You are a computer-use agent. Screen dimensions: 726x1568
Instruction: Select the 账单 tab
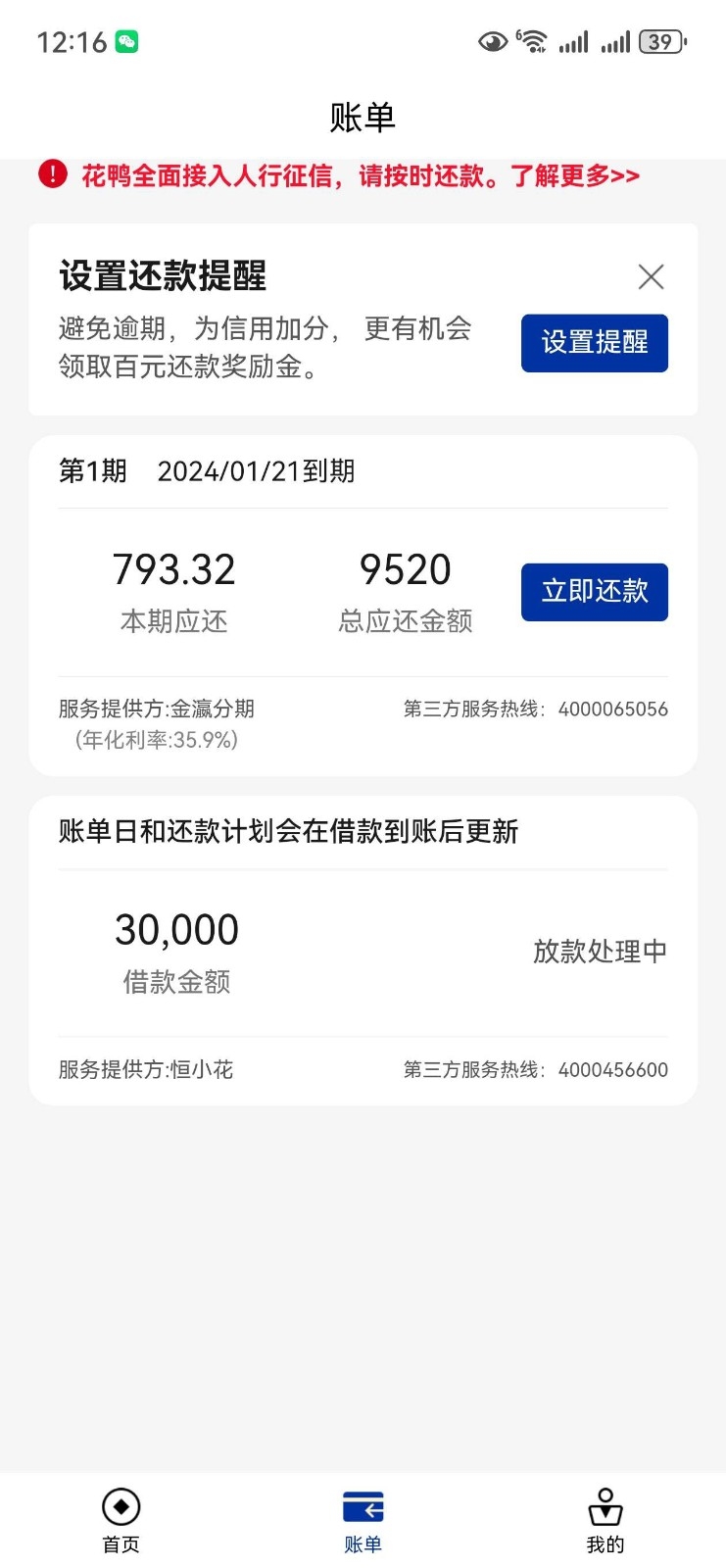click(363, 1521)
